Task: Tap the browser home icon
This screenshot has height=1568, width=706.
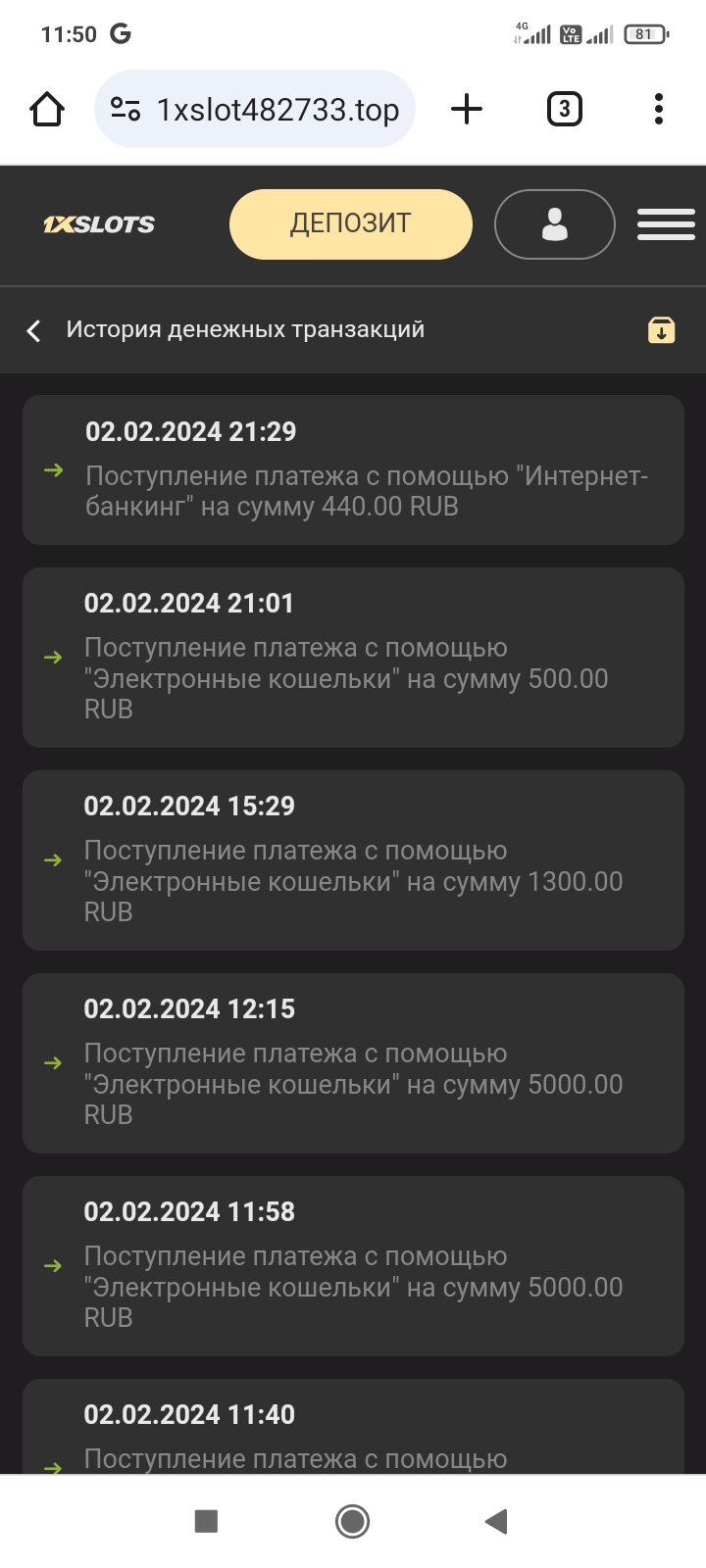Action: pos(47,109)
